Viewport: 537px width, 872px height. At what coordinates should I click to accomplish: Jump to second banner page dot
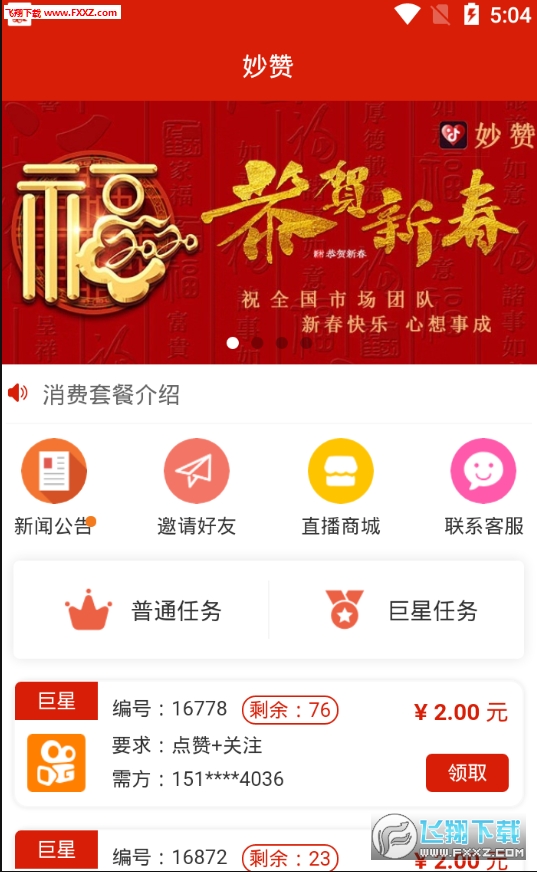click(x=257, y=343)
